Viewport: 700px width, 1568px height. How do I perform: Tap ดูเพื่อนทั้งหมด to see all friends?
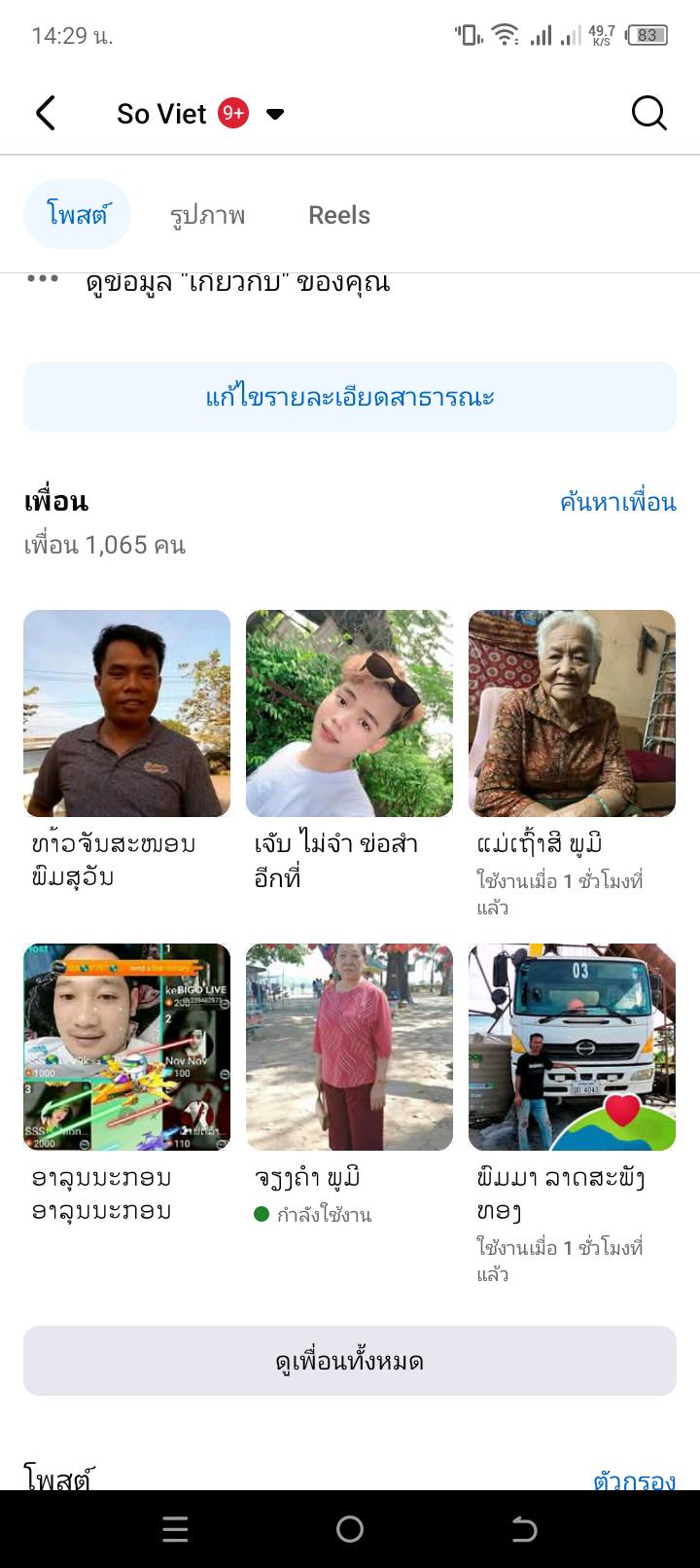click(x=350, y=1361)
